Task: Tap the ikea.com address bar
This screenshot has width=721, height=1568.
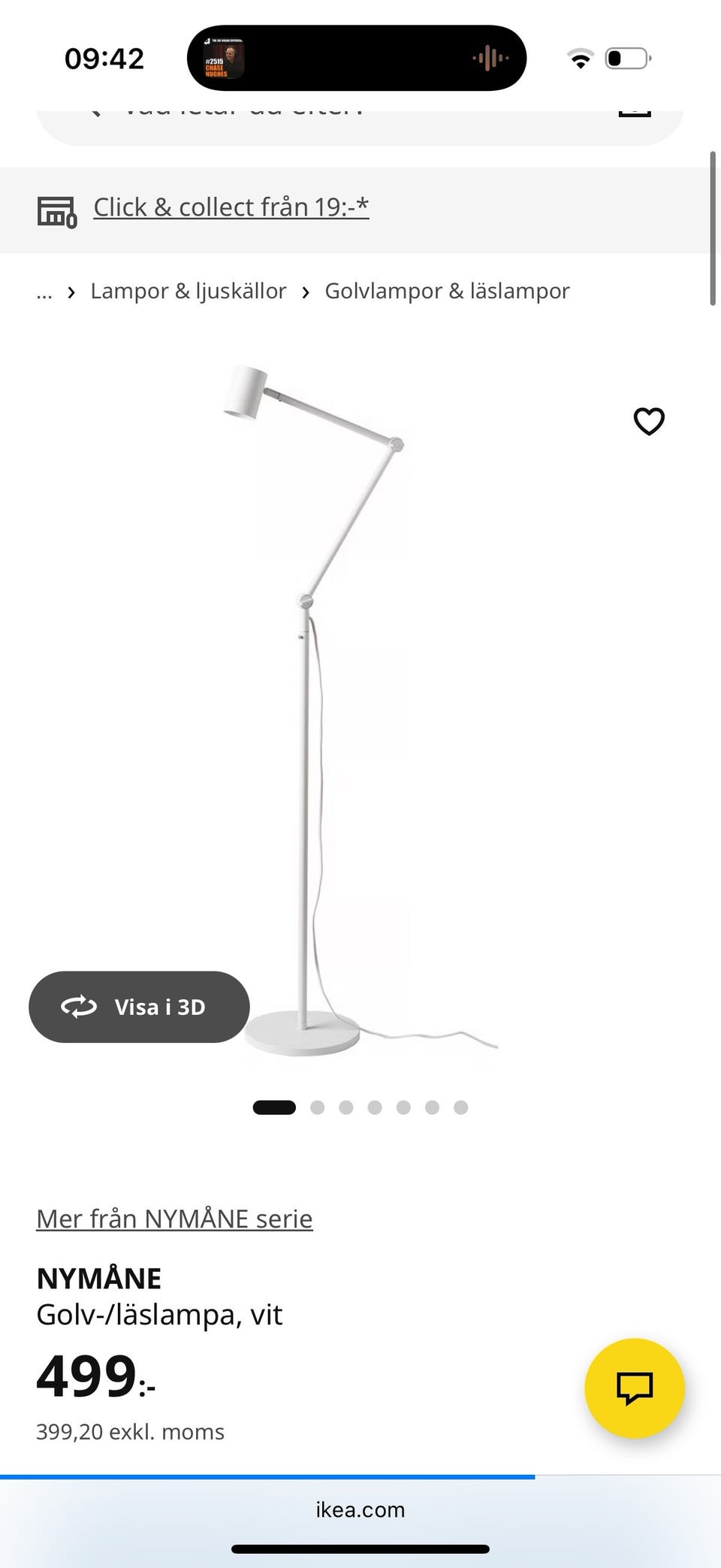Action: click(360, 1509)
